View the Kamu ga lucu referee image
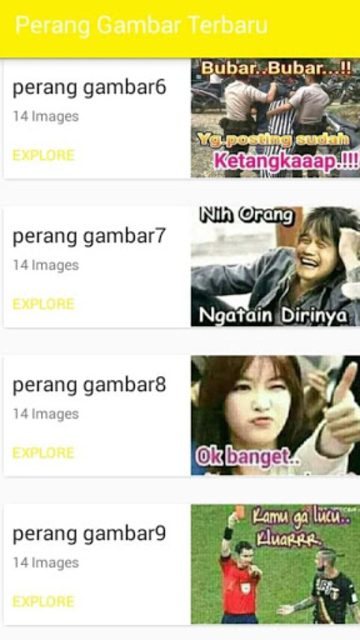 coord(276,564)
